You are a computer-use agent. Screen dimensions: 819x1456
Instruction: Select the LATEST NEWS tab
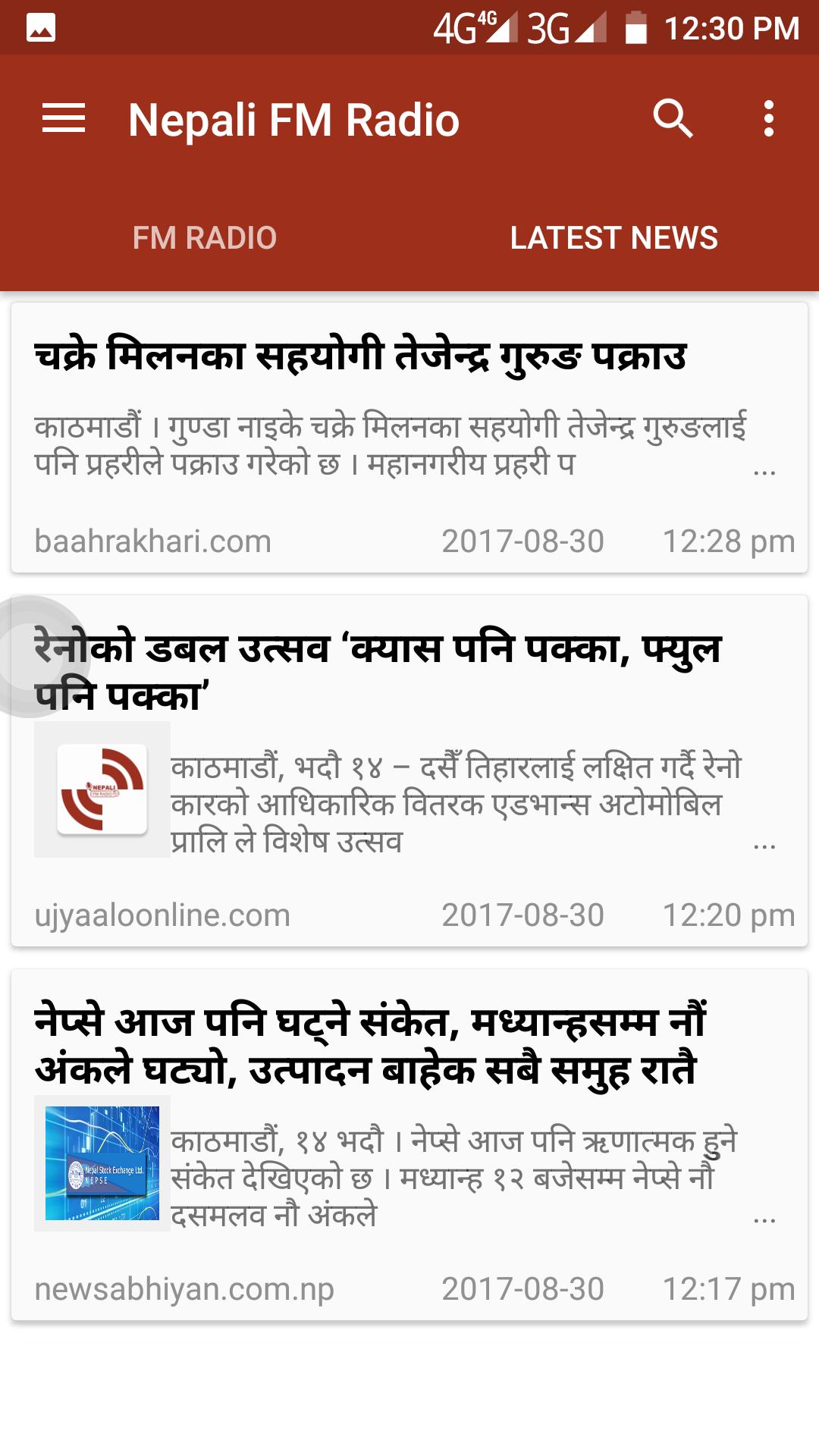[614, 238]
